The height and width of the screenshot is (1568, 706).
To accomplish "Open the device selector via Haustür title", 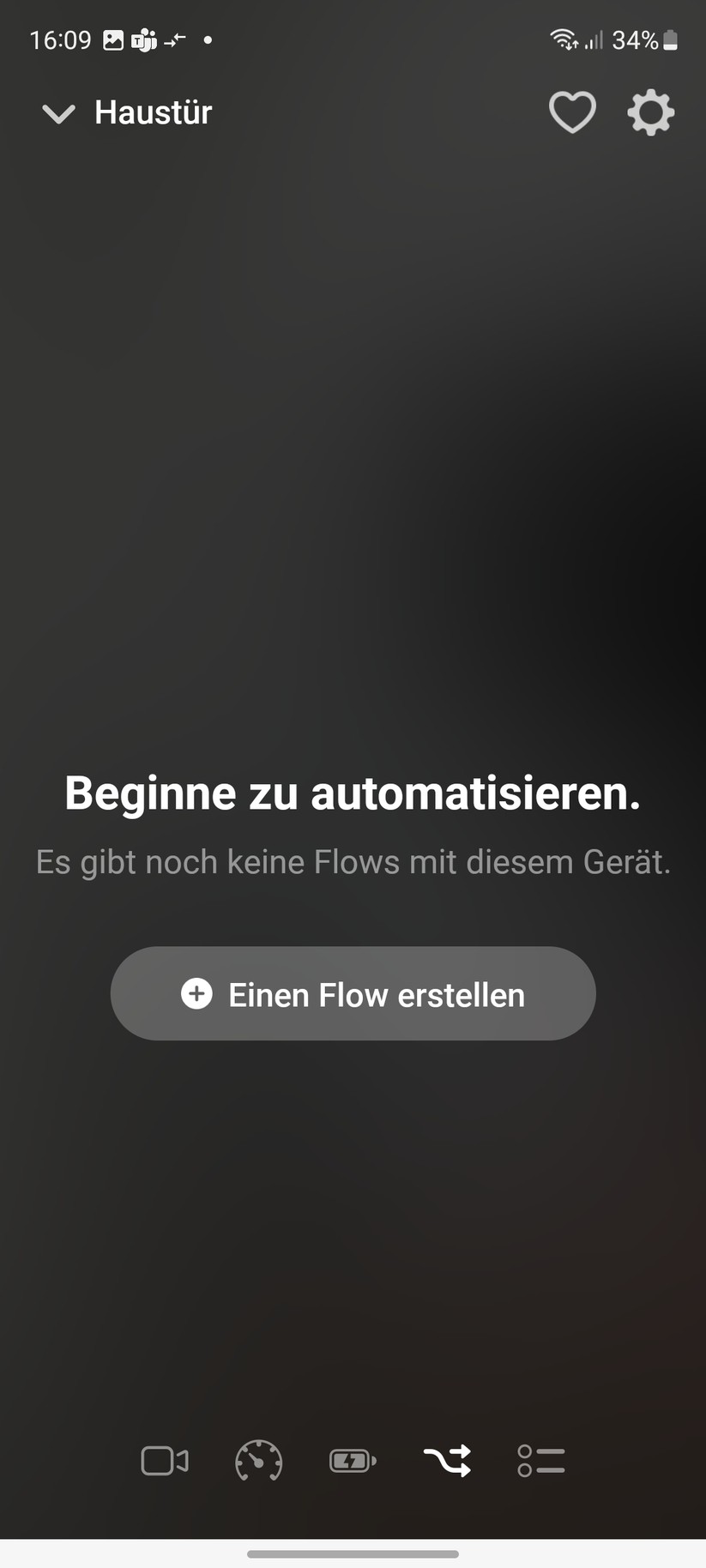I will (x=153, y=112).
